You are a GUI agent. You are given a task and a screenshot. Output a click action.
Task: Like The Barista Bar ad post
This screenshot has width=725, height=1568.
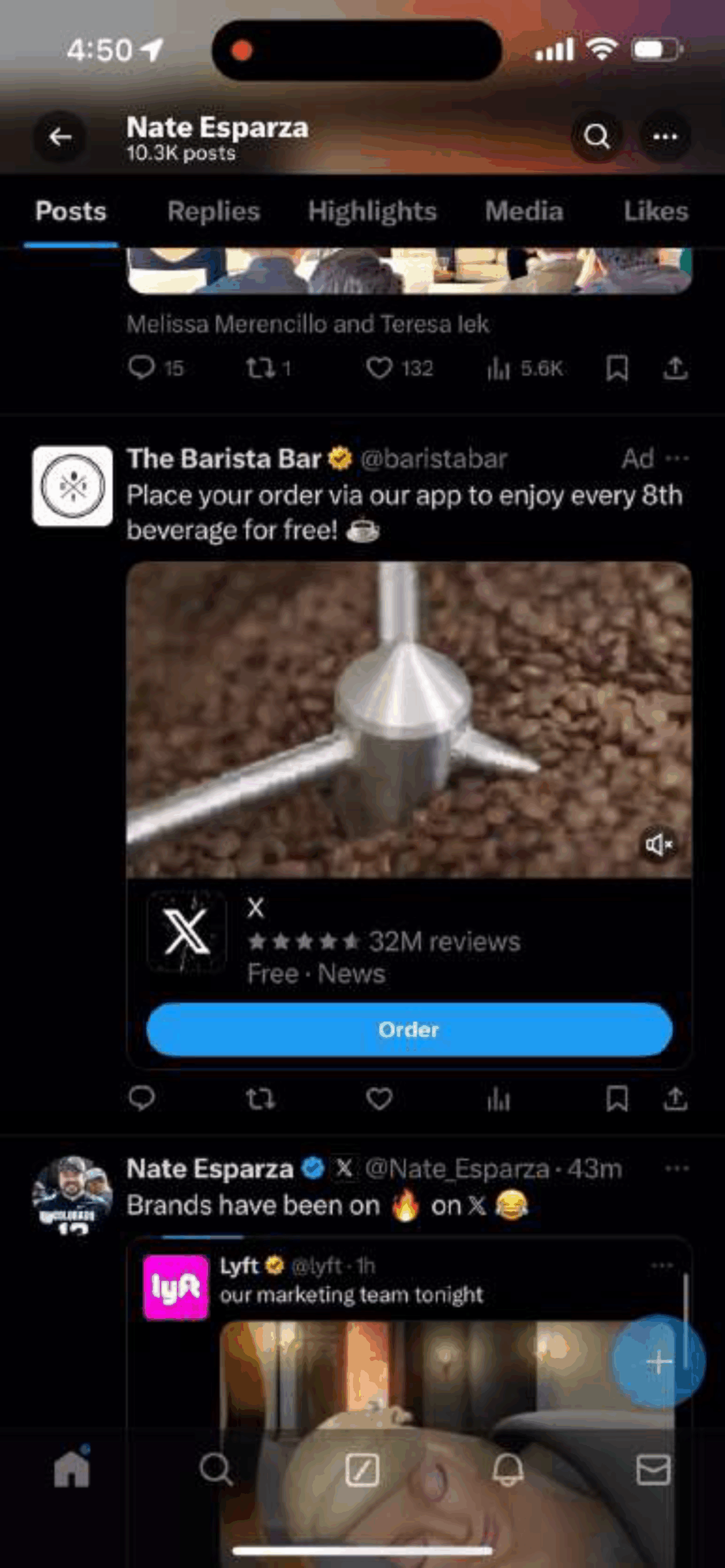pyautogui.click(x=379, y=1099)
